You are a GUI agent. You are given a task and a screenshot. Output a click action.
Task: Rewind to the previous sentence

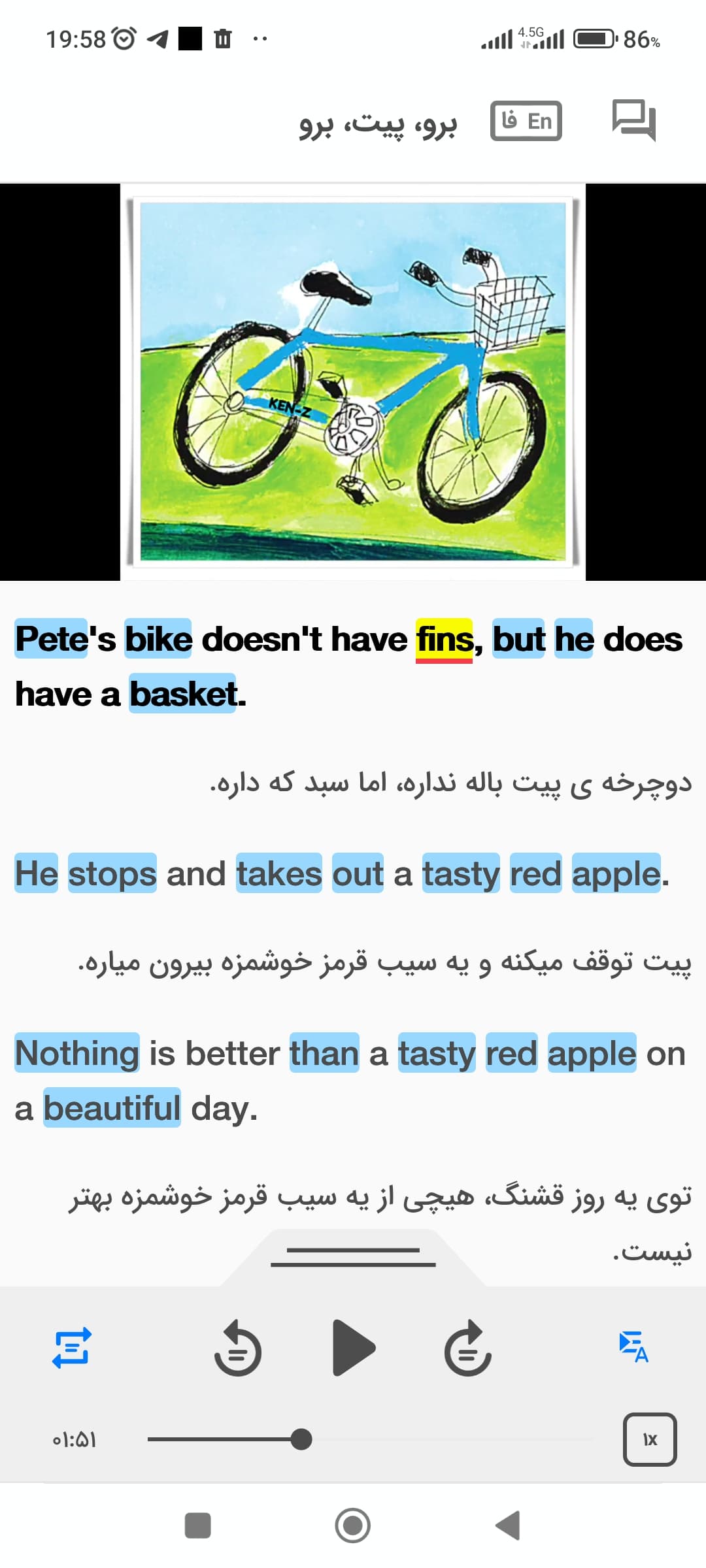238,1348
